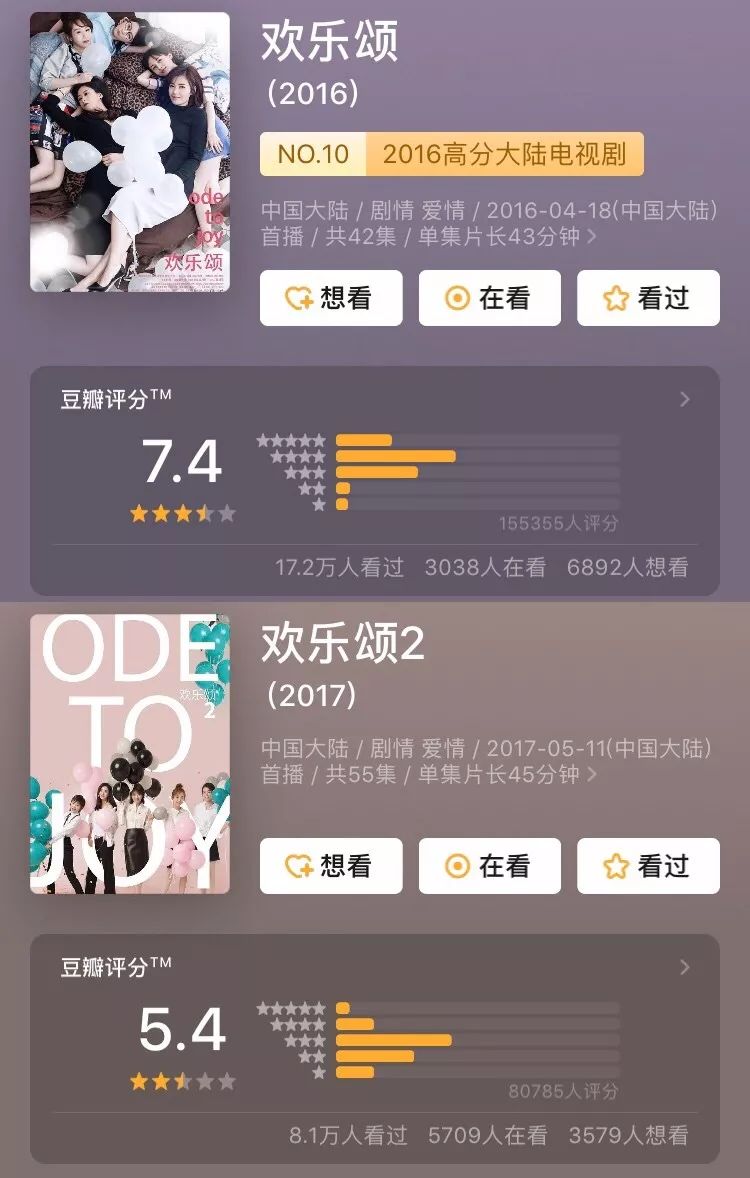Click the heart icon in 欢乐颂2's 想看 button
The height and width of the screenshot is (1178, 750).
pos(296,867)
